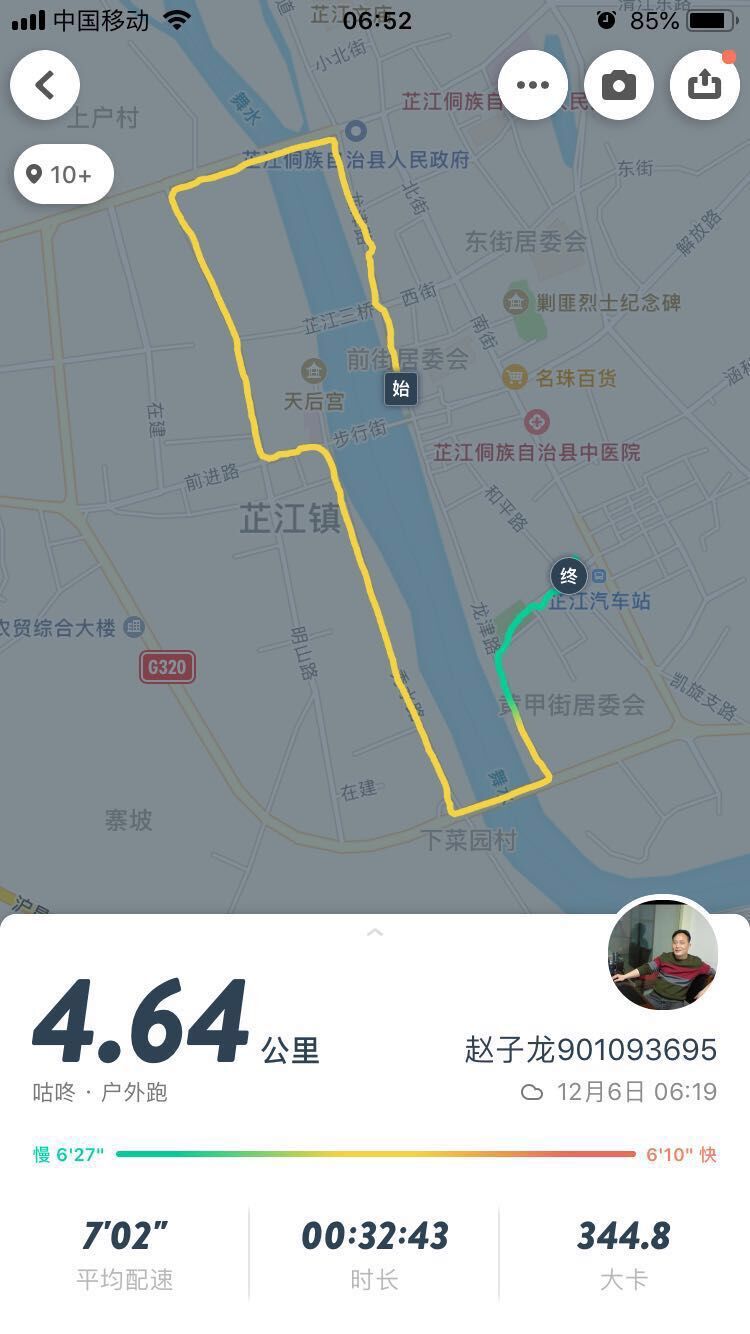Tap the 10+ location markers chip

[x=64, y=174]
